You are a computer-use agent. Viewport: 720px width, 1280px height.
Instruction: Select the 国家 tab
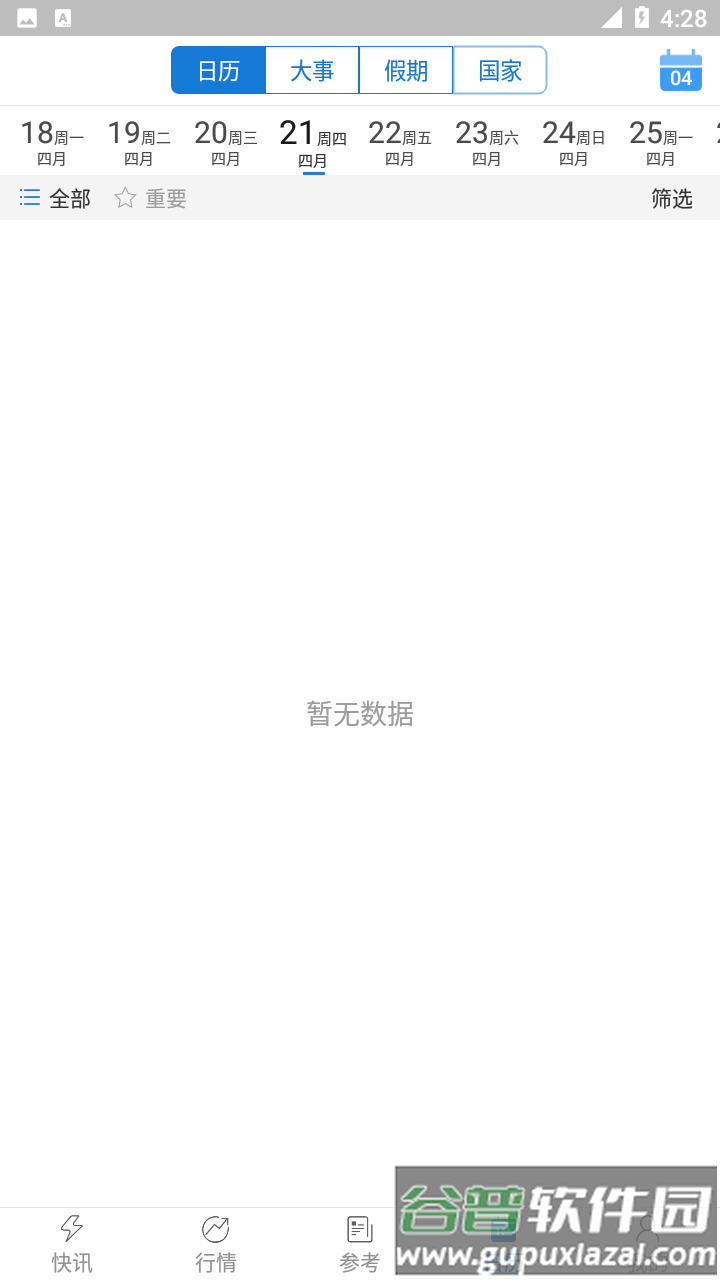(x=500, y=71)
